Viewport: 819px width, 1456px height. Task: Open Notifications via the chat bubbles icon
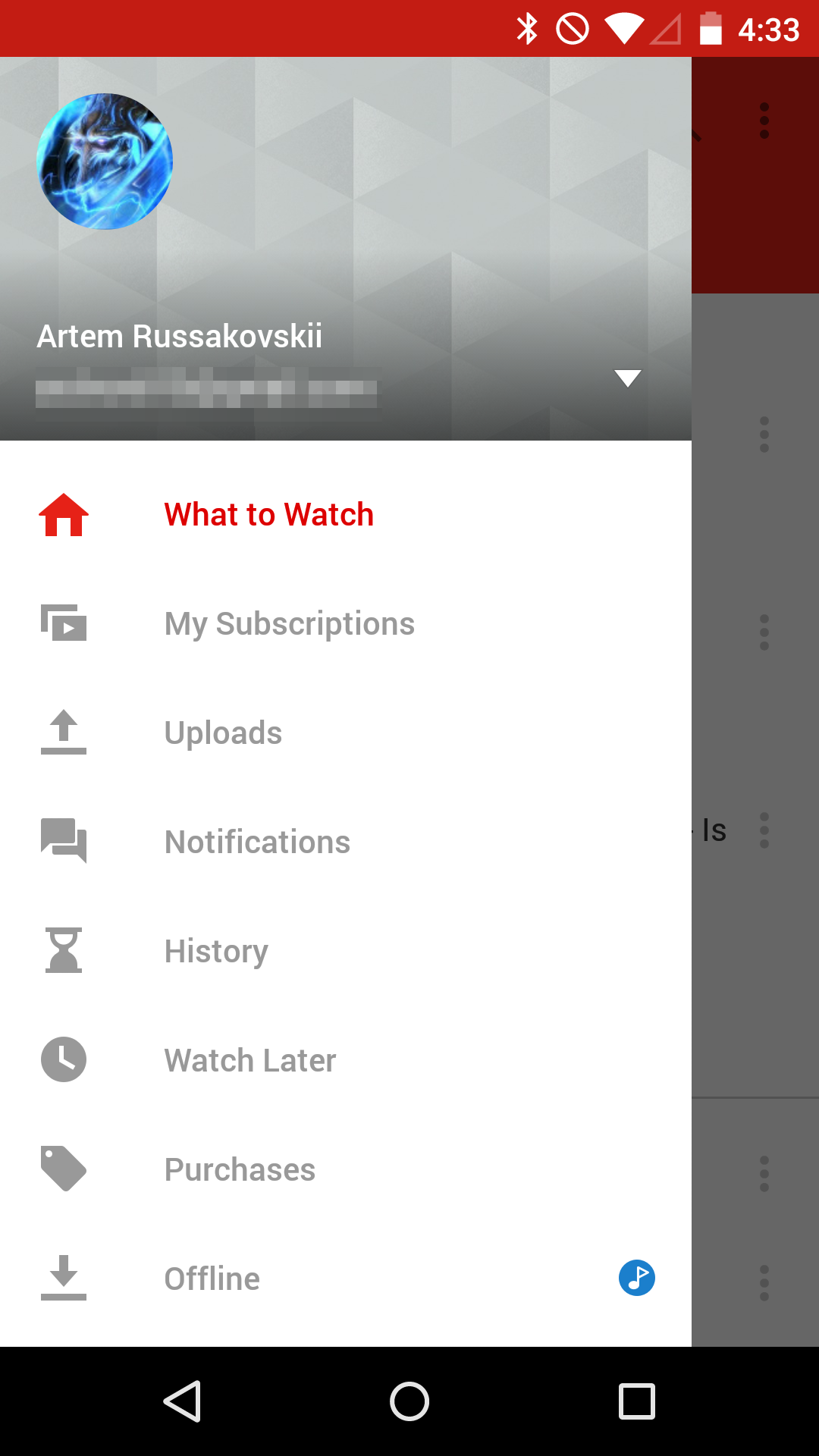pyautogui.click(x=63, y=842)
